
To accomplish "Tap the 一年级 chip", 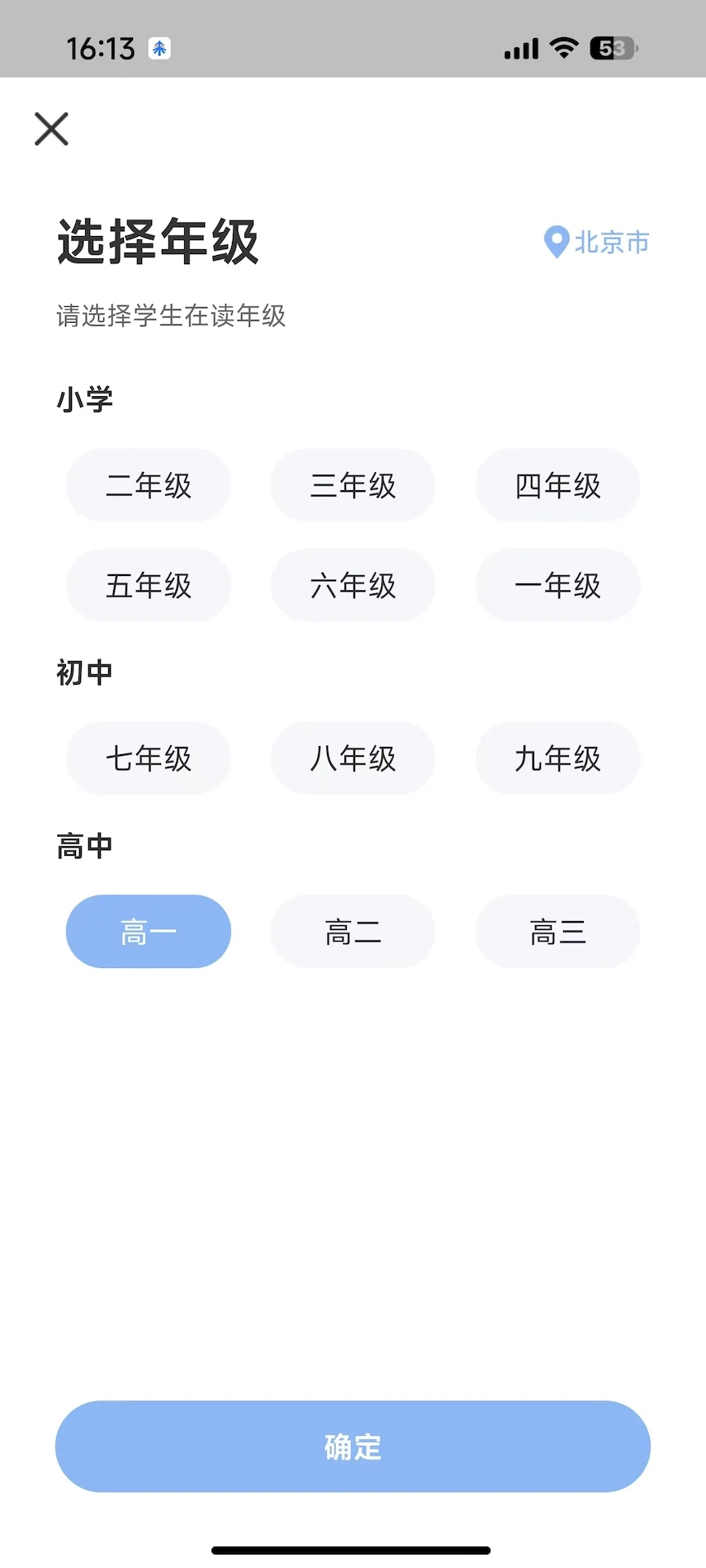I will coord(557,585).
